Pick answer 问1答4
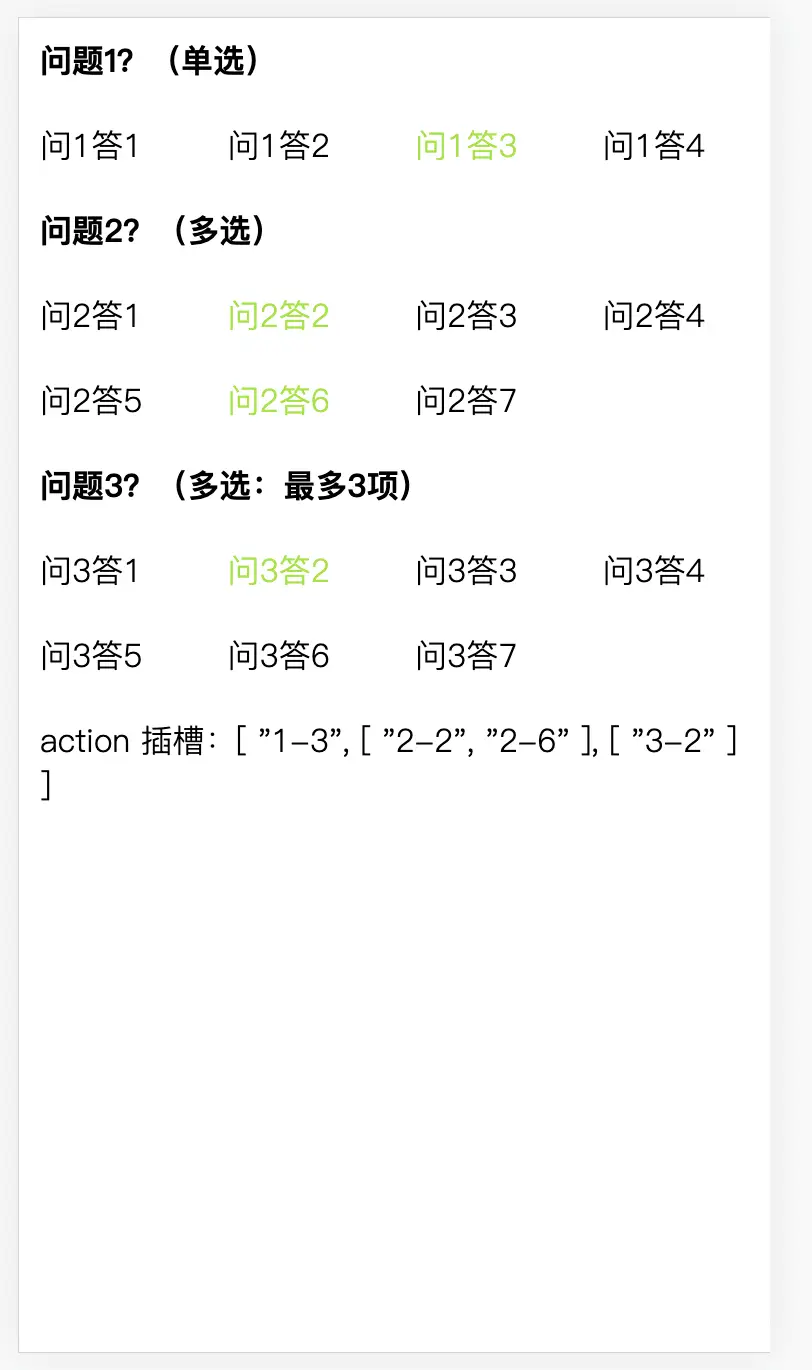Viewport: 812px width, 1370px height. 654,147
